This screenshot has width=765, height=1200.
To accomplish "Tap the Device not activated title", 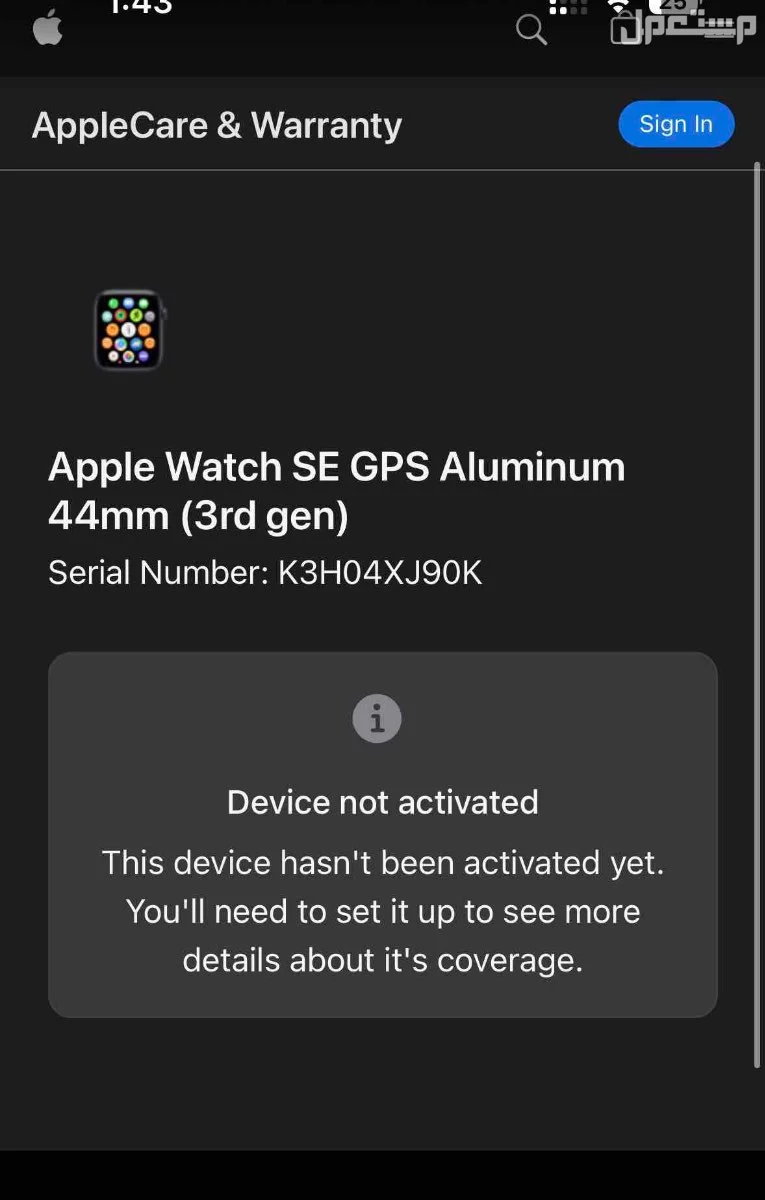I will [382, 802].
